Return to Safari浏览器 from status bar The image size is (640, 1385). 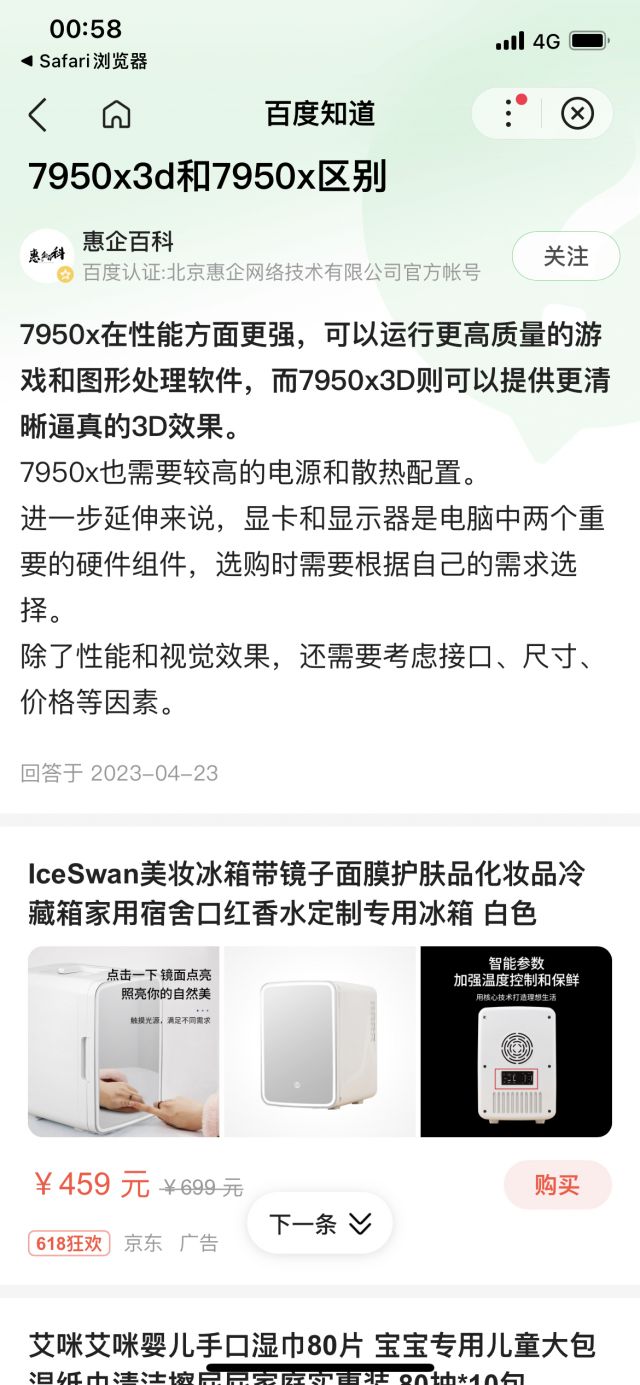point(84,61)
